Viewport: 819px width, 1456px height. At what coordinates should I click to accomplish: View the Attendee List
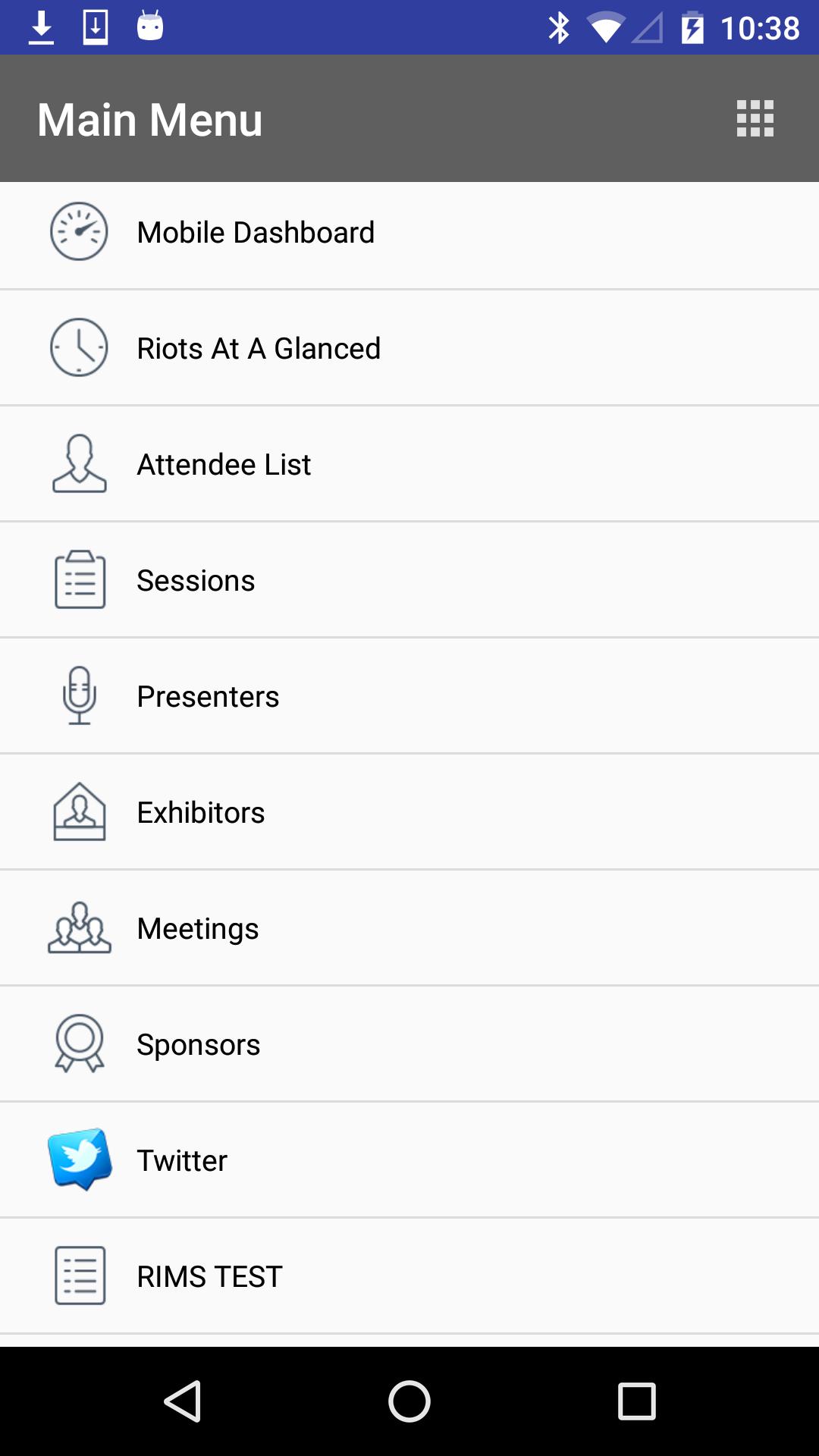pyautogui.click(x=409, y=464)
